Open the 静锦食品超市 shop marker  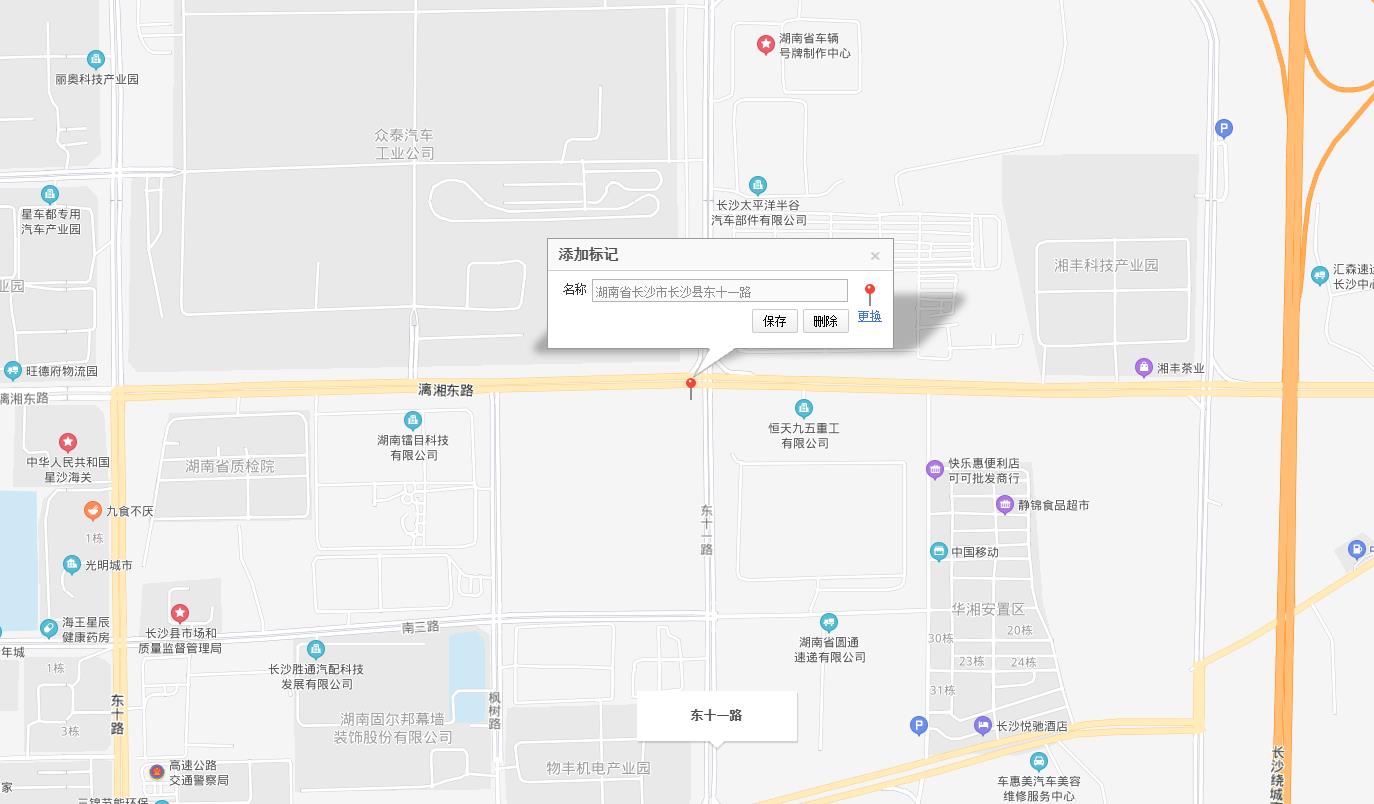[1005, 505]
